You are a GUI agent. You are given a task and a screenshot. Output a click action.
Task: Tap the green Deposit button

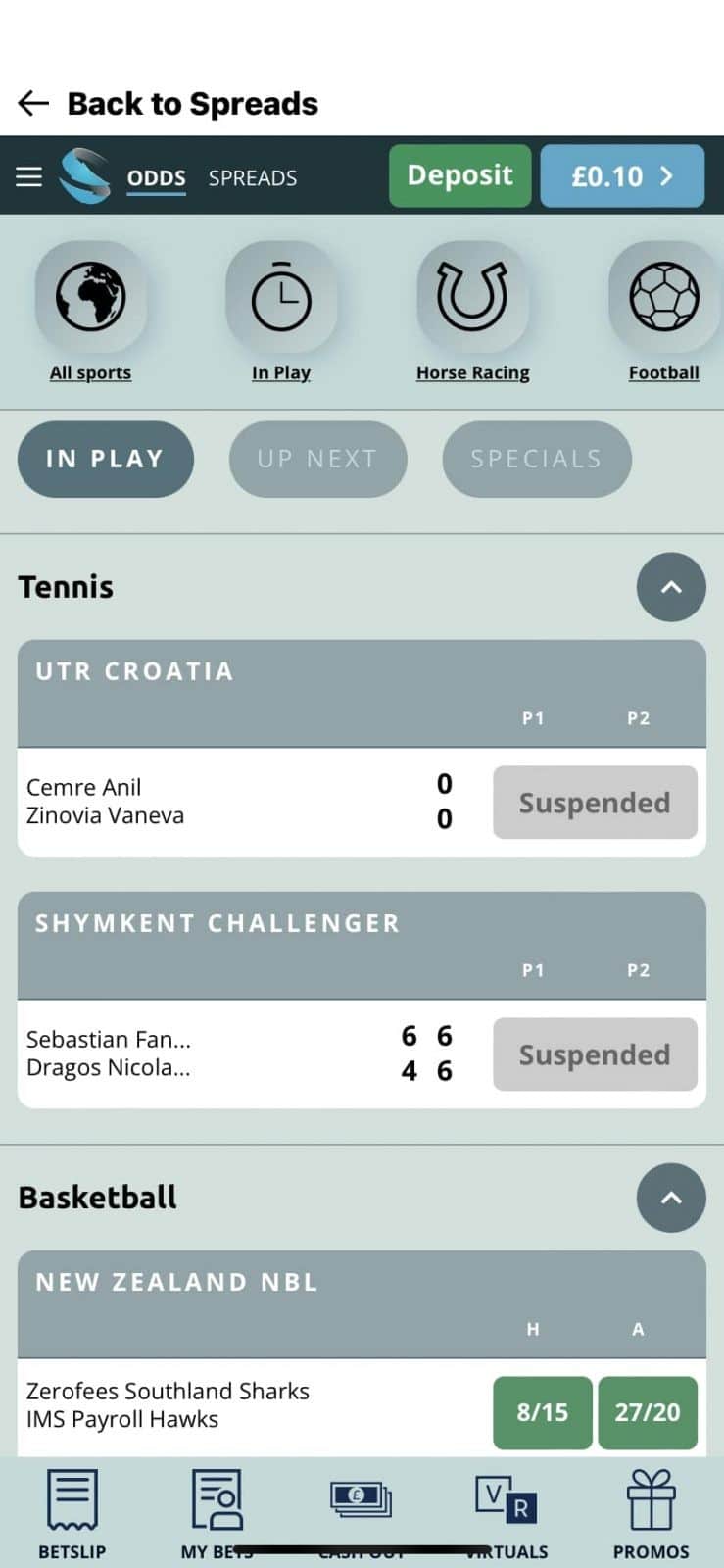[459, 175]
